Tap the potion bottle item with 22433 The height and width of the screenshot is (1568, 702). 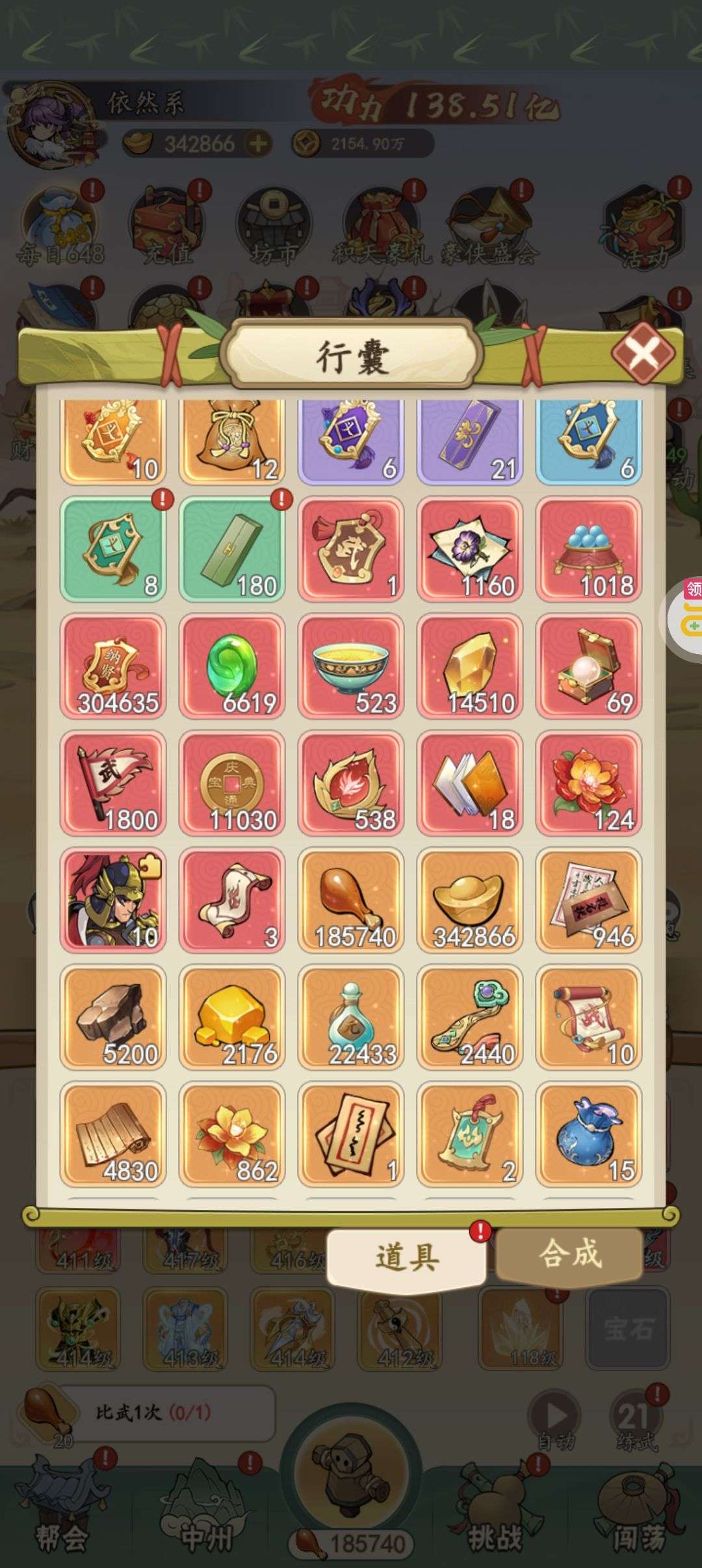pos(351,1017)
